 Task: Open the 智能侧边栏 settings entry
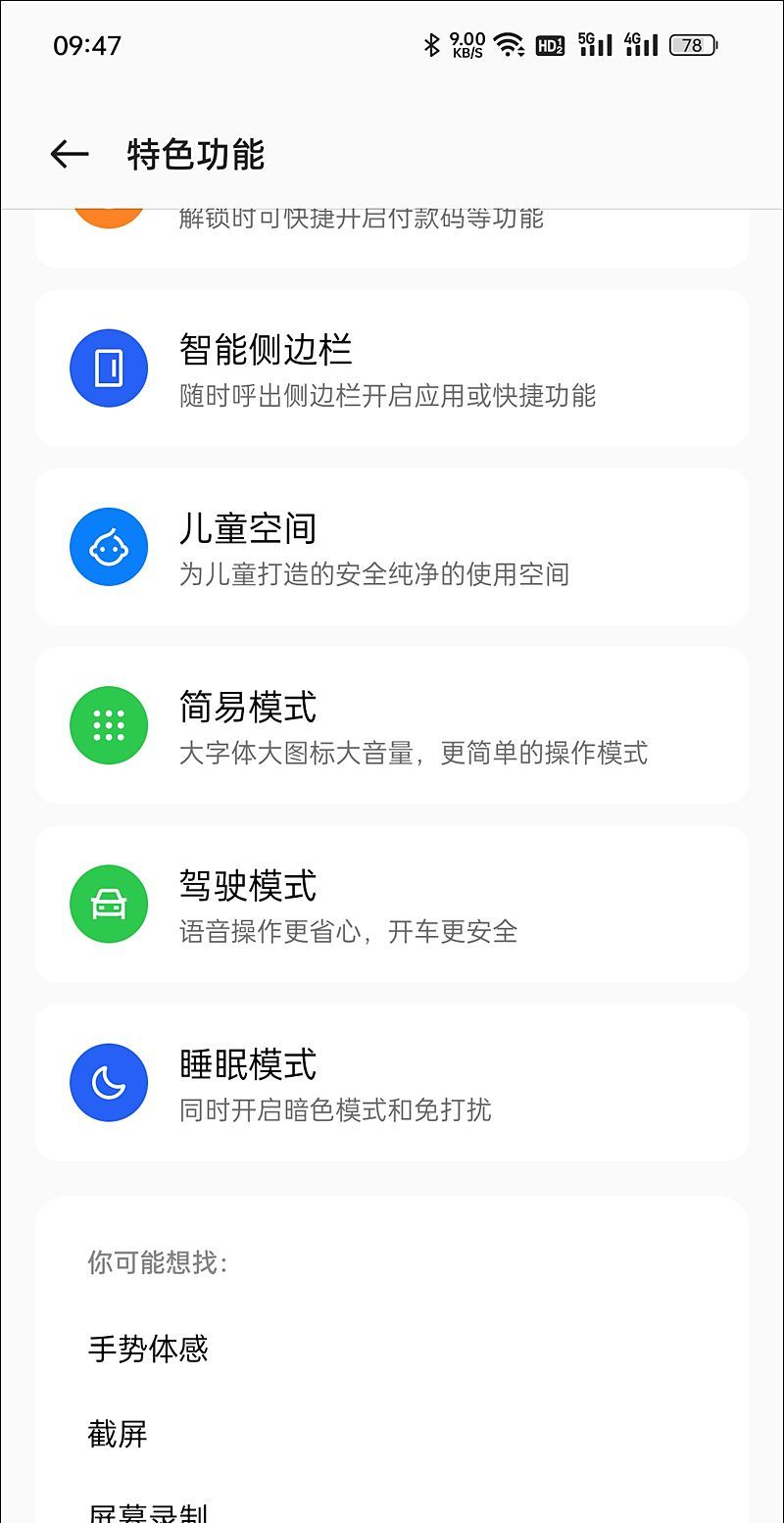(392, 368)
